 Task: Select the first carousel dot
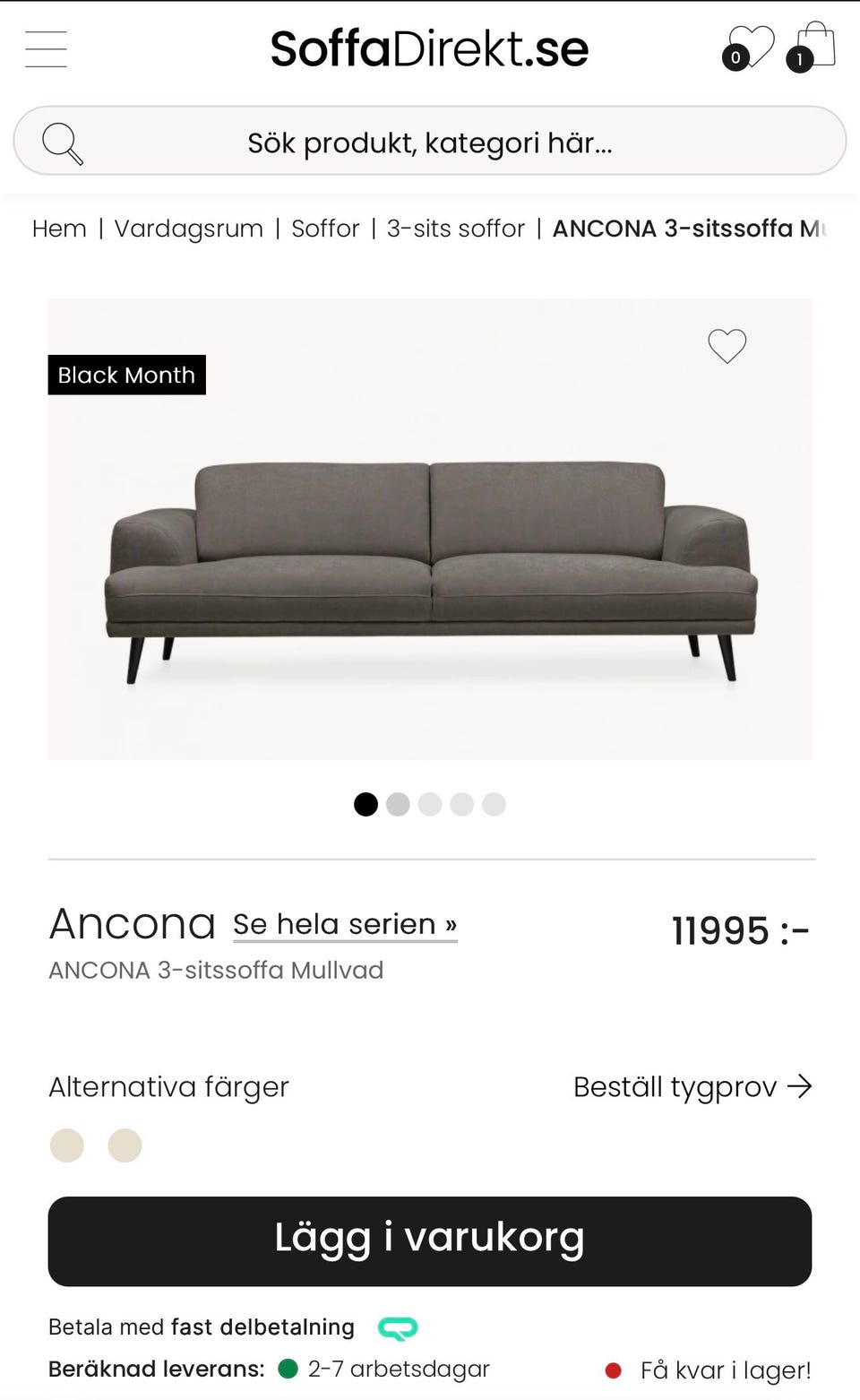(365, 804)
